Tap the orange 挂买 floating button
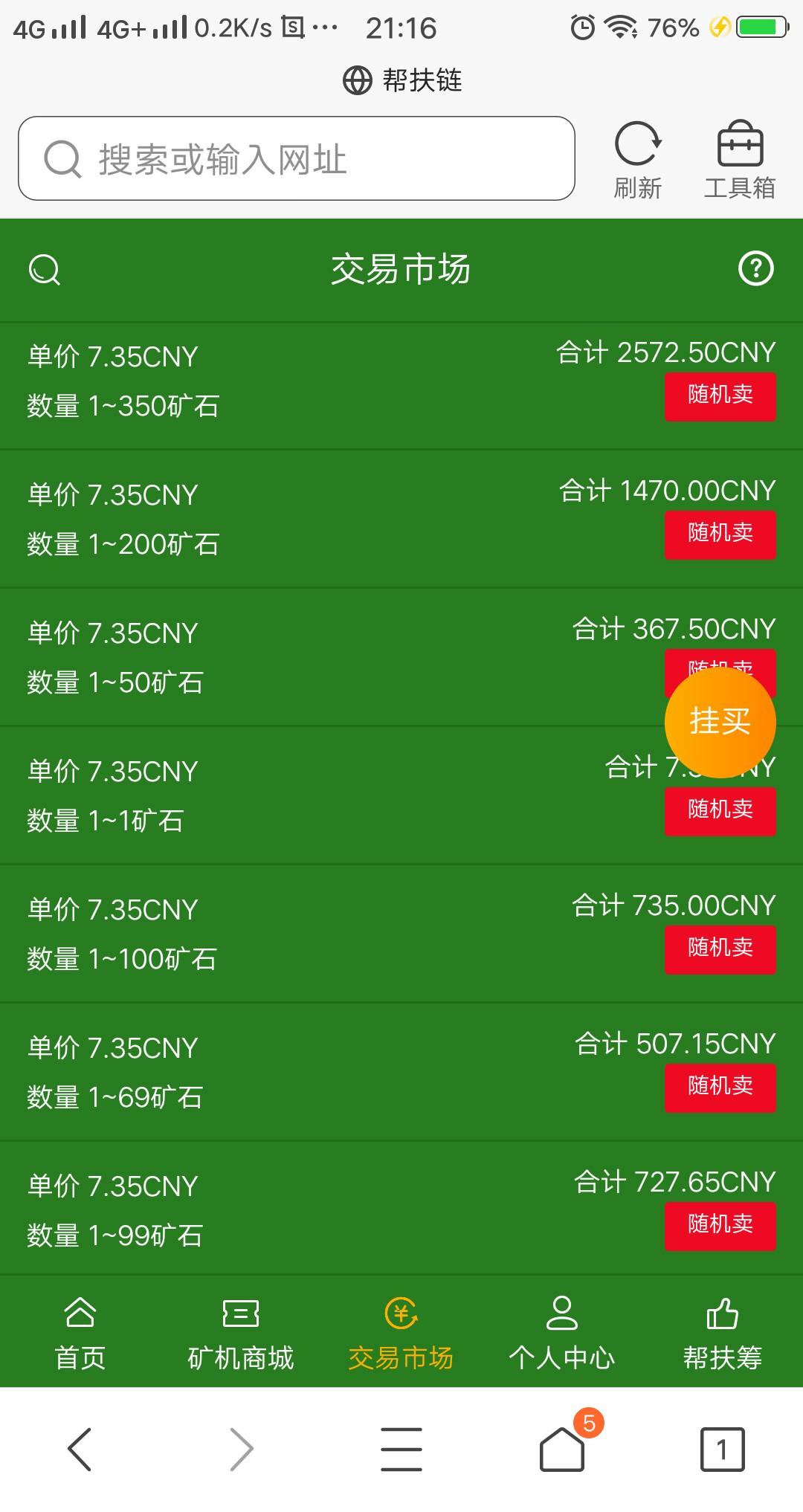This screenshot has height=1512, width=803. pyautogui.click(x=720, y=722)
